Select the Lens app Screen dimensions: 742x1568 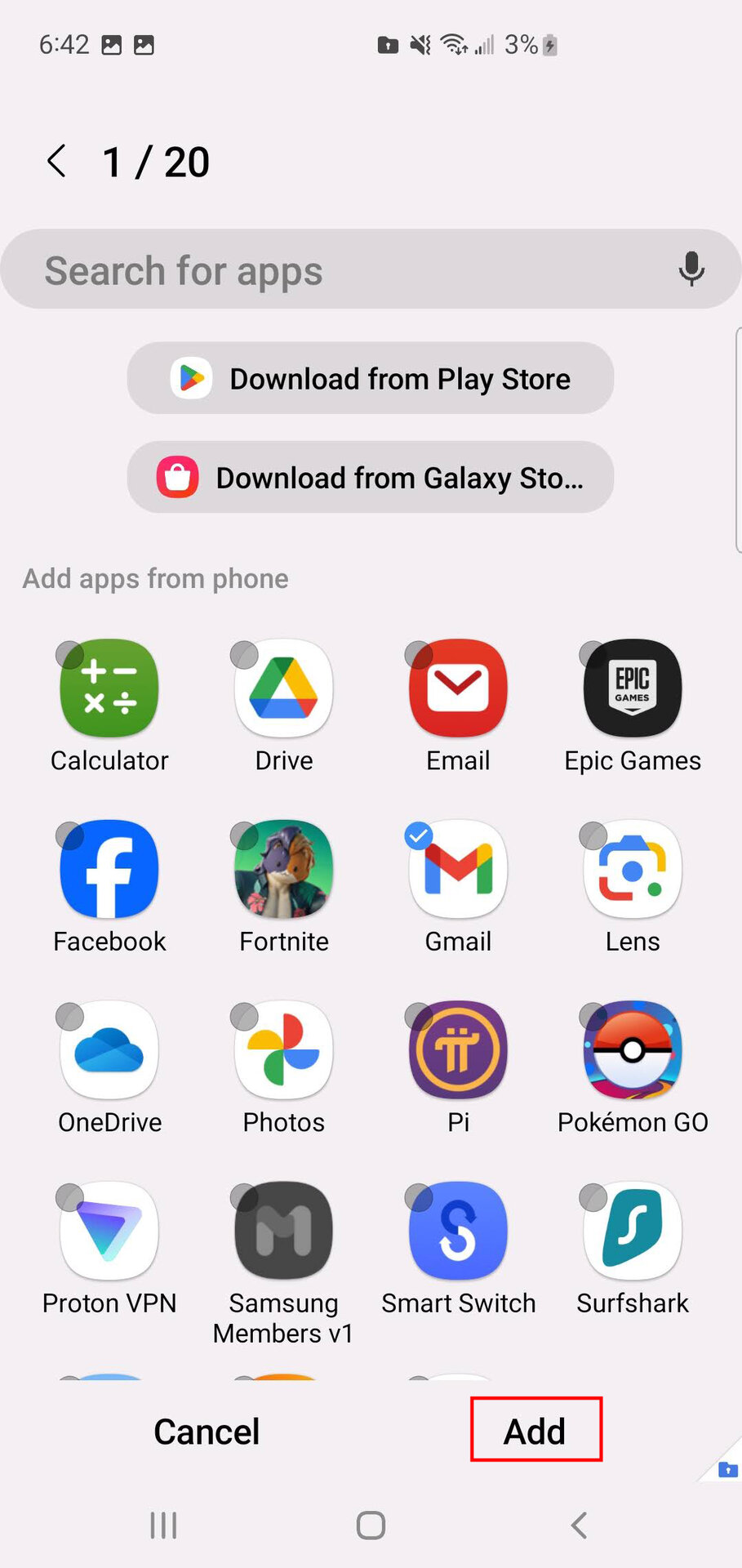coord(633,869)
